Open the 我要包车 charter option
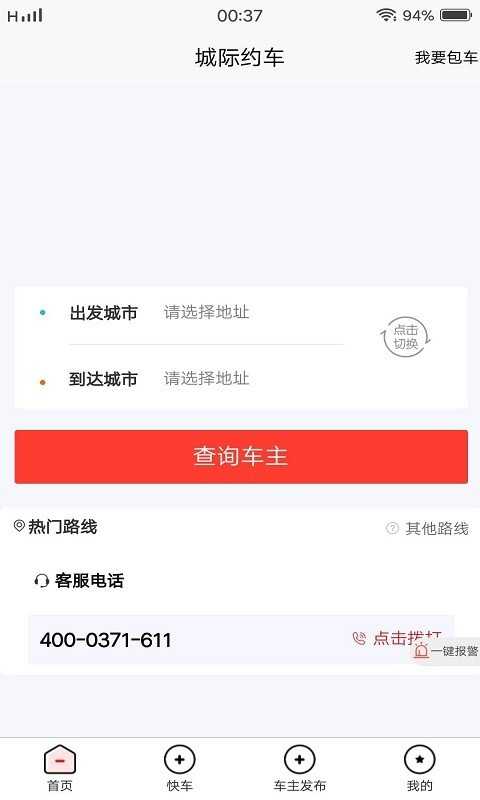 (x=446, y=58)
